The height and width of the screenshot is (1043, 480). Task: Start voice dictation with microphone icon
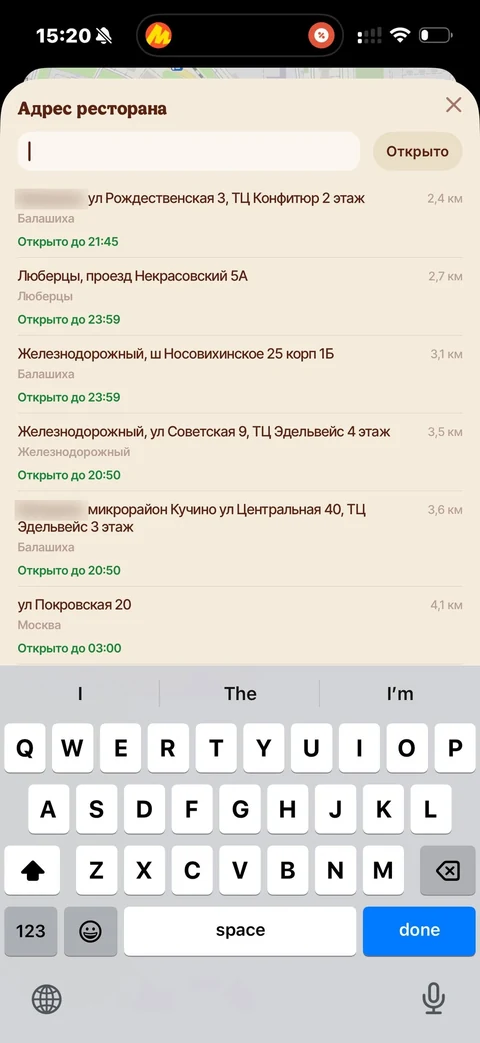pos(433,999)
